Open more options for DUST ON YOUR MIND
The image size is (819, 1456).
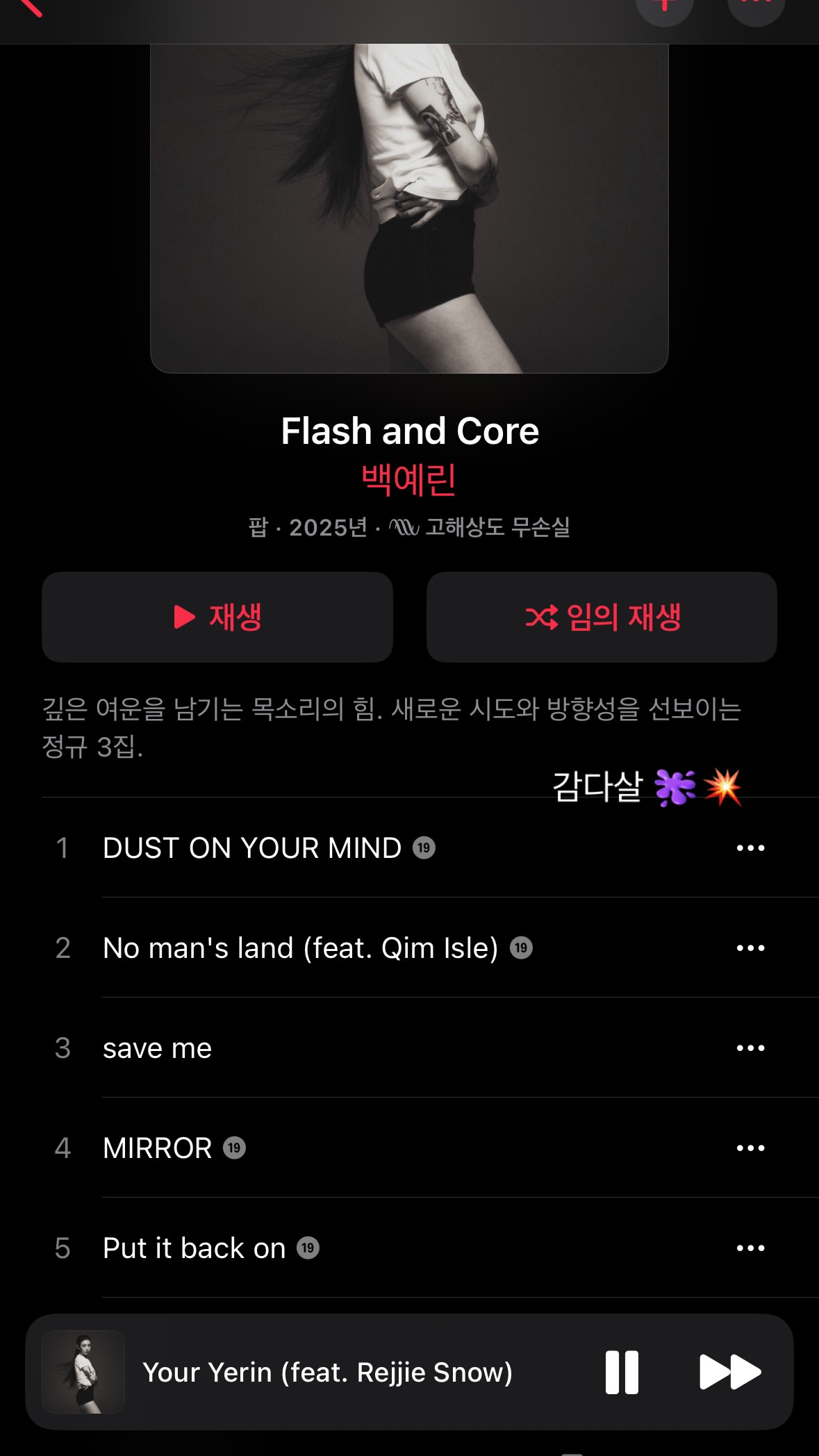750,847
